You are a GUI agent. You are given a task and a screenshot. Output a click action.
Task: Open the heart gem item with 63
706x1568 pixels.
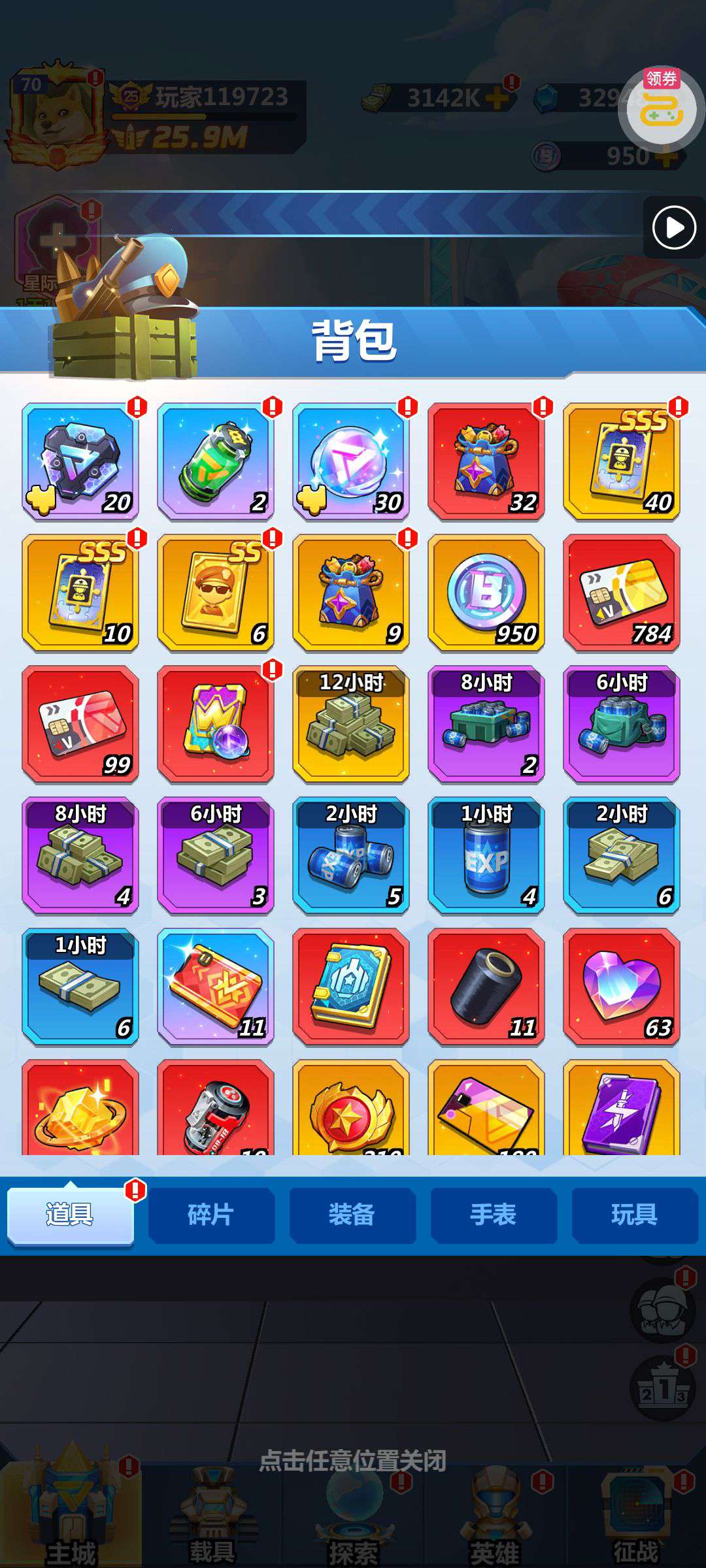point(622,987)
